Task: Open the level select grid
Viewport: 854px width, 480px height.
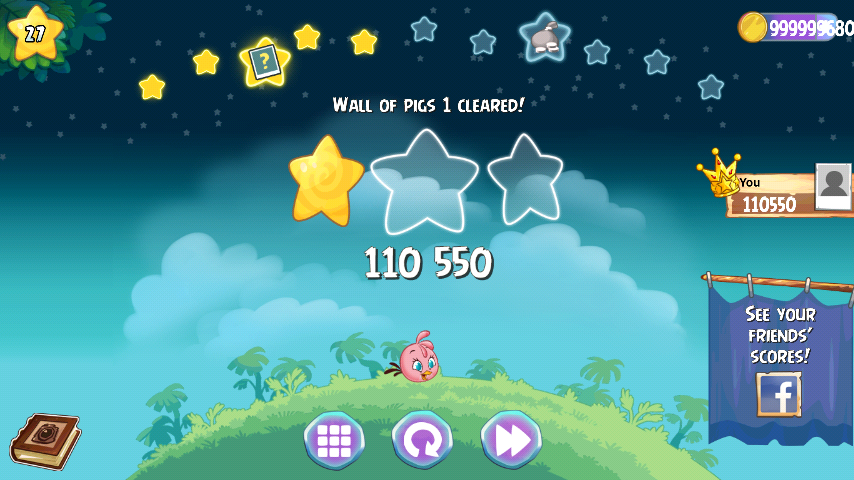Action: tap(334, 440)
